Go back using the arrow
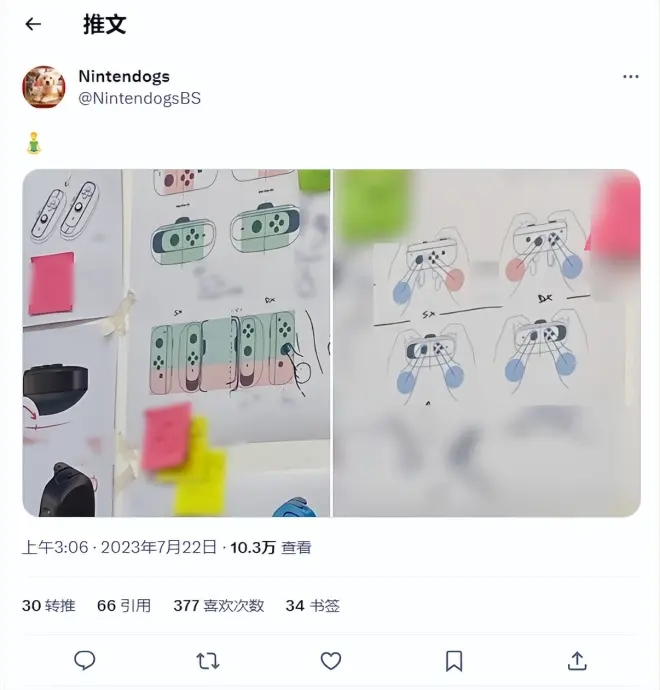 tap(33, 25)
